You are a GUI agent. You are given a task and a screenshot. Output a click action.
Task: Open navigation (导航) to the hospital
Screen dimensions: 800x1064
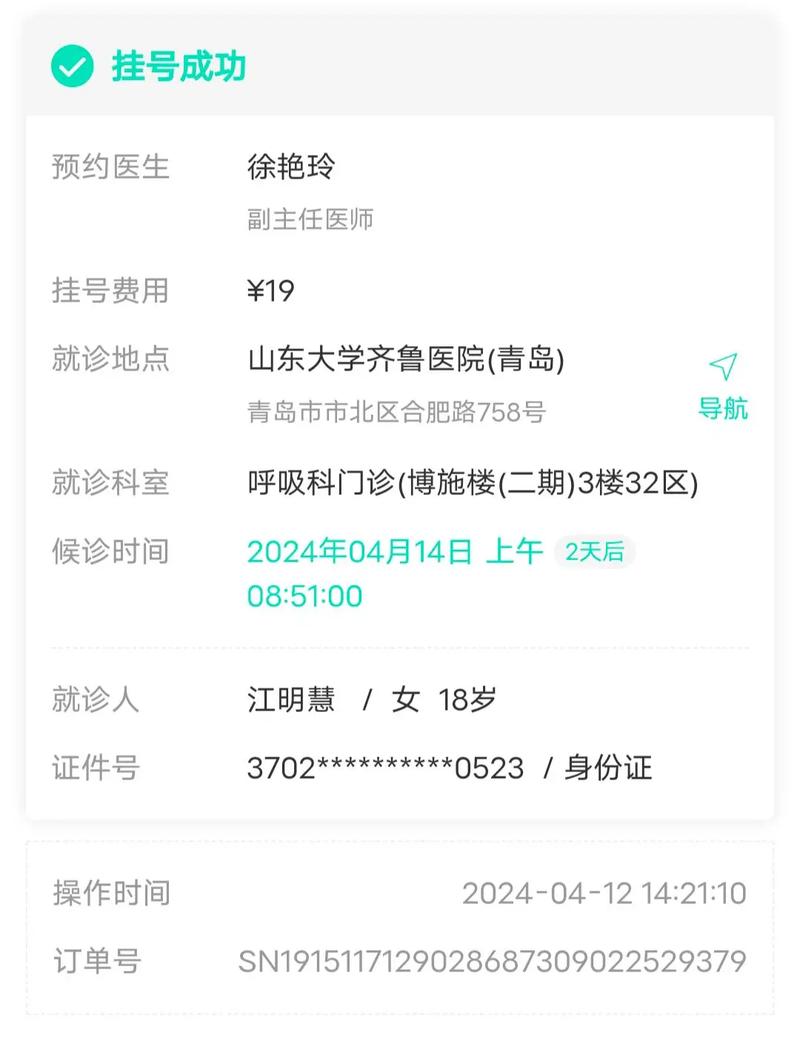[722, 387]
